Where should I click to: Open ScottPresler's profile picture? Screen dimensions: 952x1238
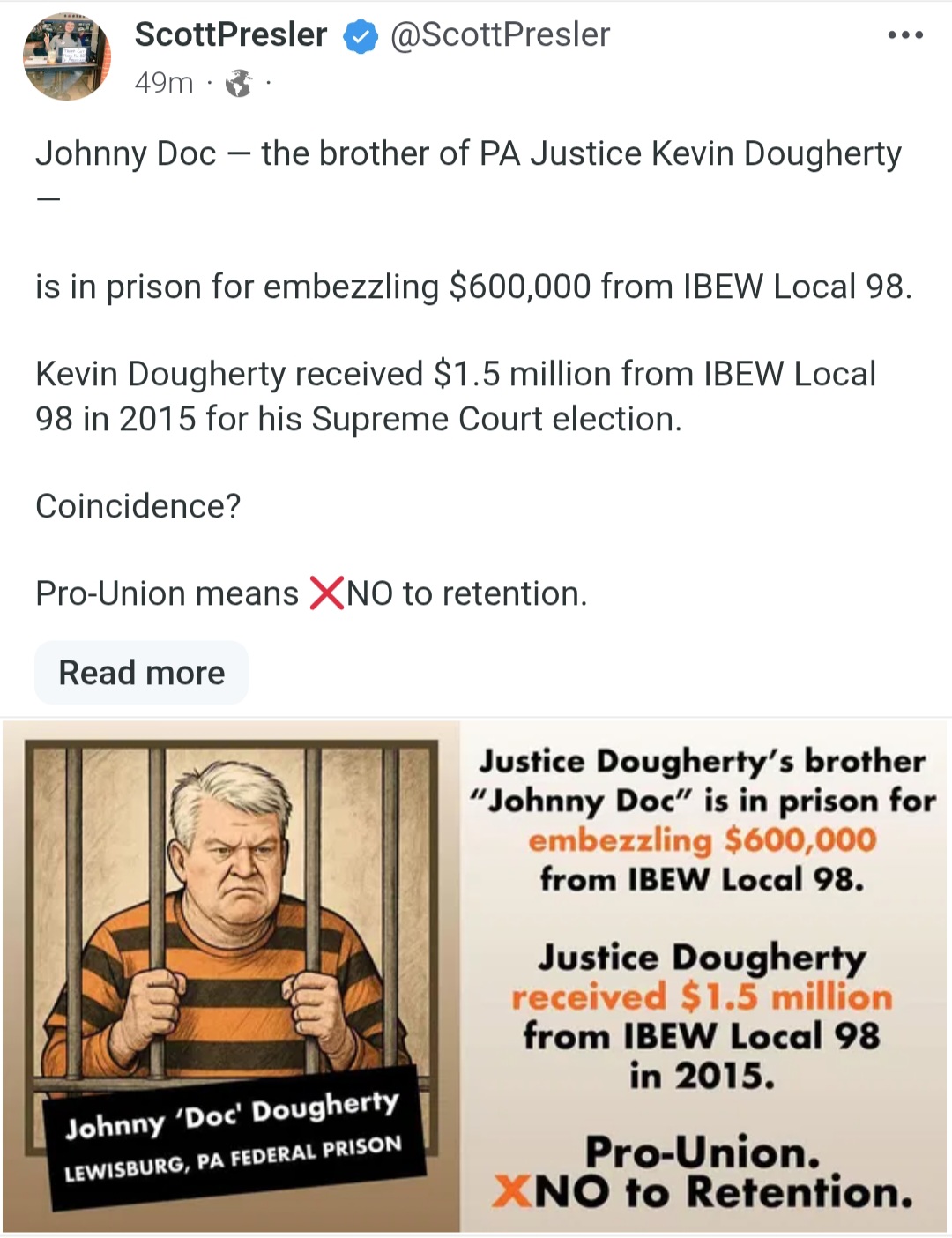coord(66,57)
